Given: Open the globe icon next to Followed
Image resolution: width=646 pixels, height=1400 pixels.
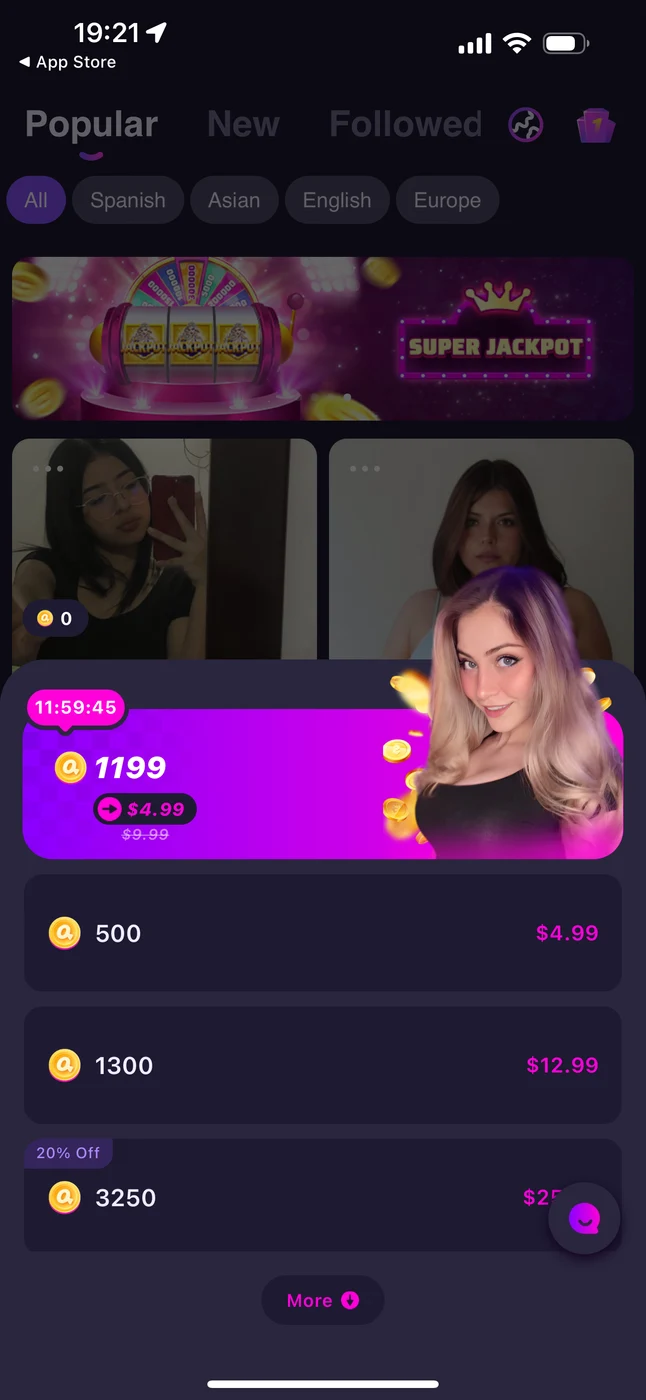Looking at the screenshot, I should tap(526, 125).
